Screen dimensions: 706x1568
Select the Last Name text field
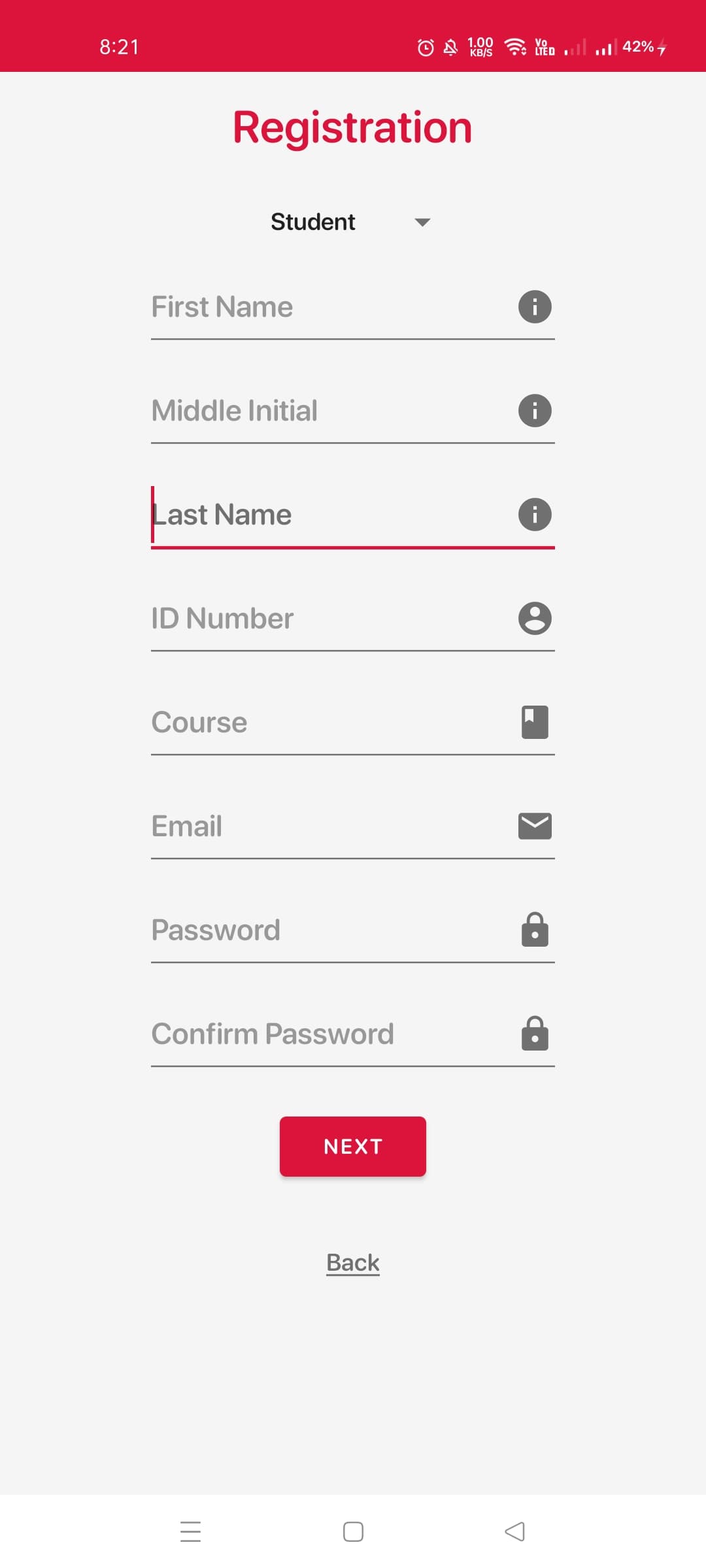327,515
